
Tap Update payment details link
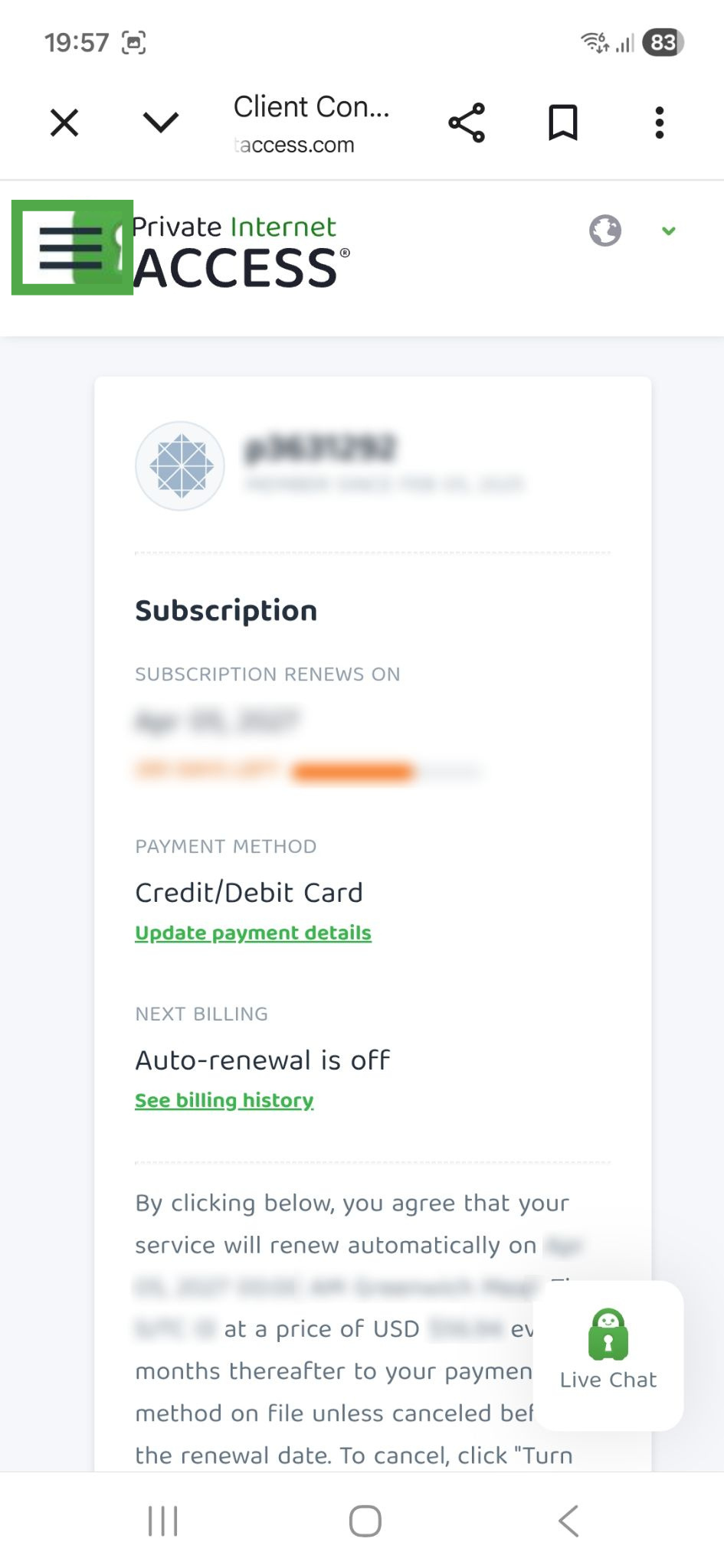pos(253,933)
